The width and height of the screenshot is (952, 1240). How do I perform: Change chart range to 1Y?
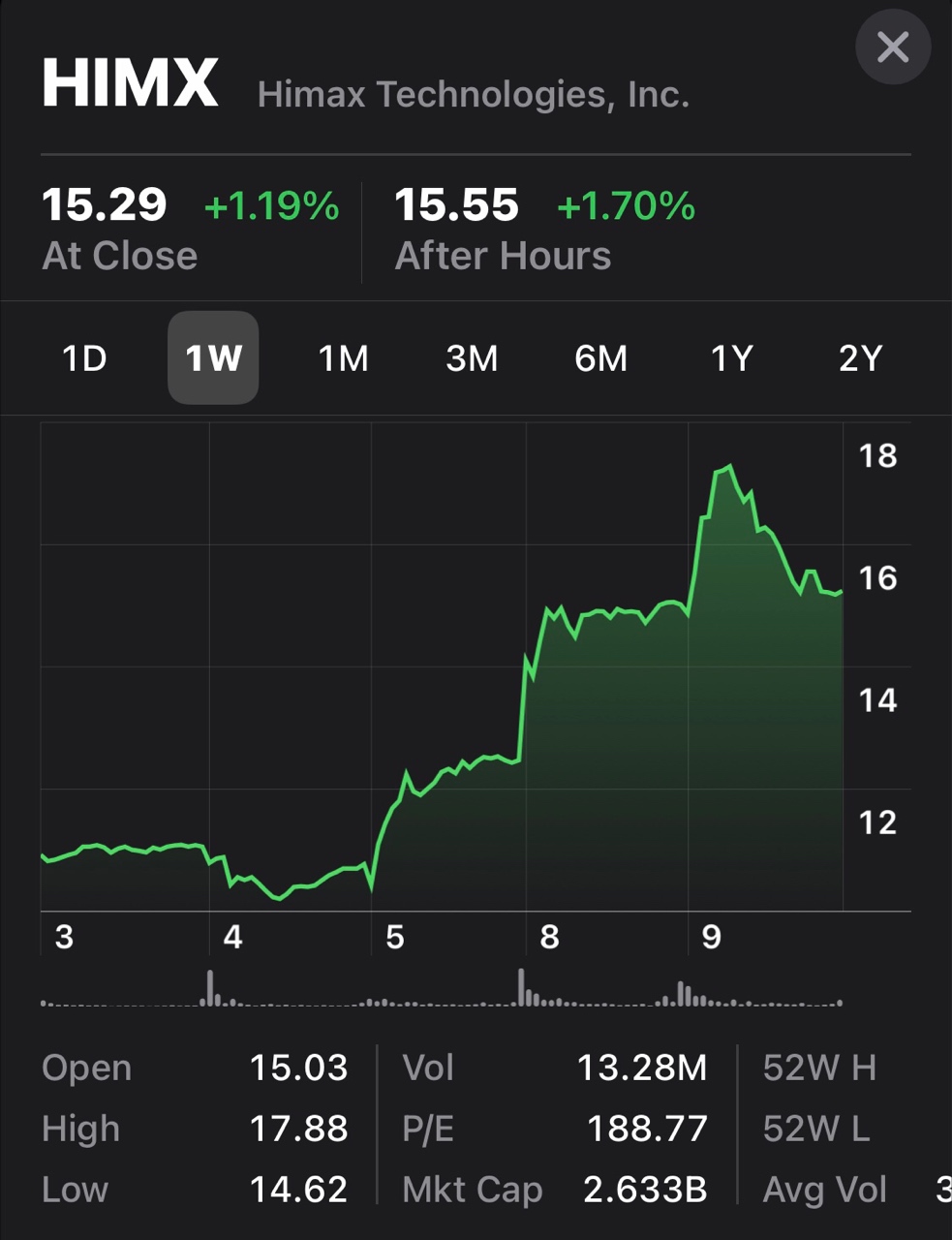point(731,358)
